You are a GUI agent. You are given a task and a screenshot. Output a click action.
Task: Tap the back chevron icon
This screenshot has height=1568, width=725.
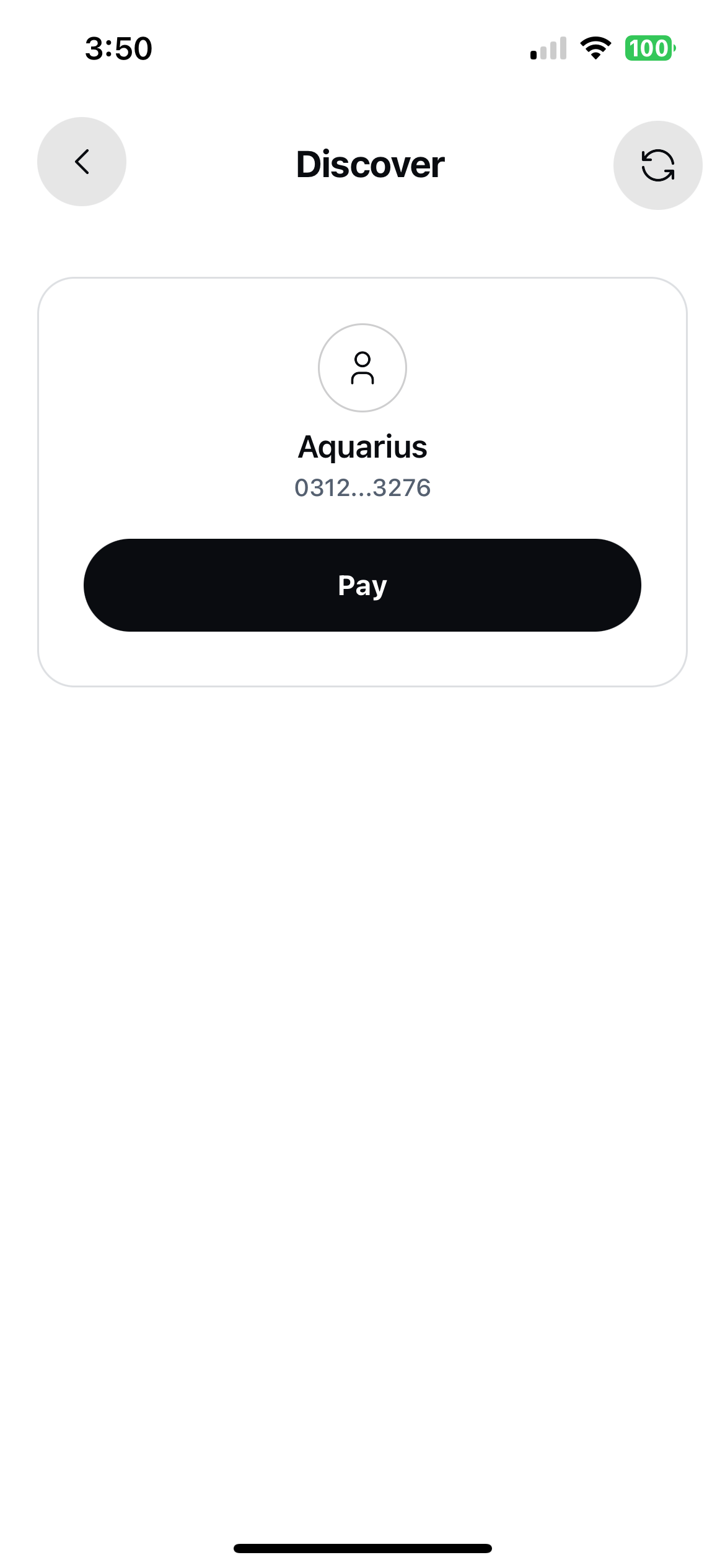[81, 162]
